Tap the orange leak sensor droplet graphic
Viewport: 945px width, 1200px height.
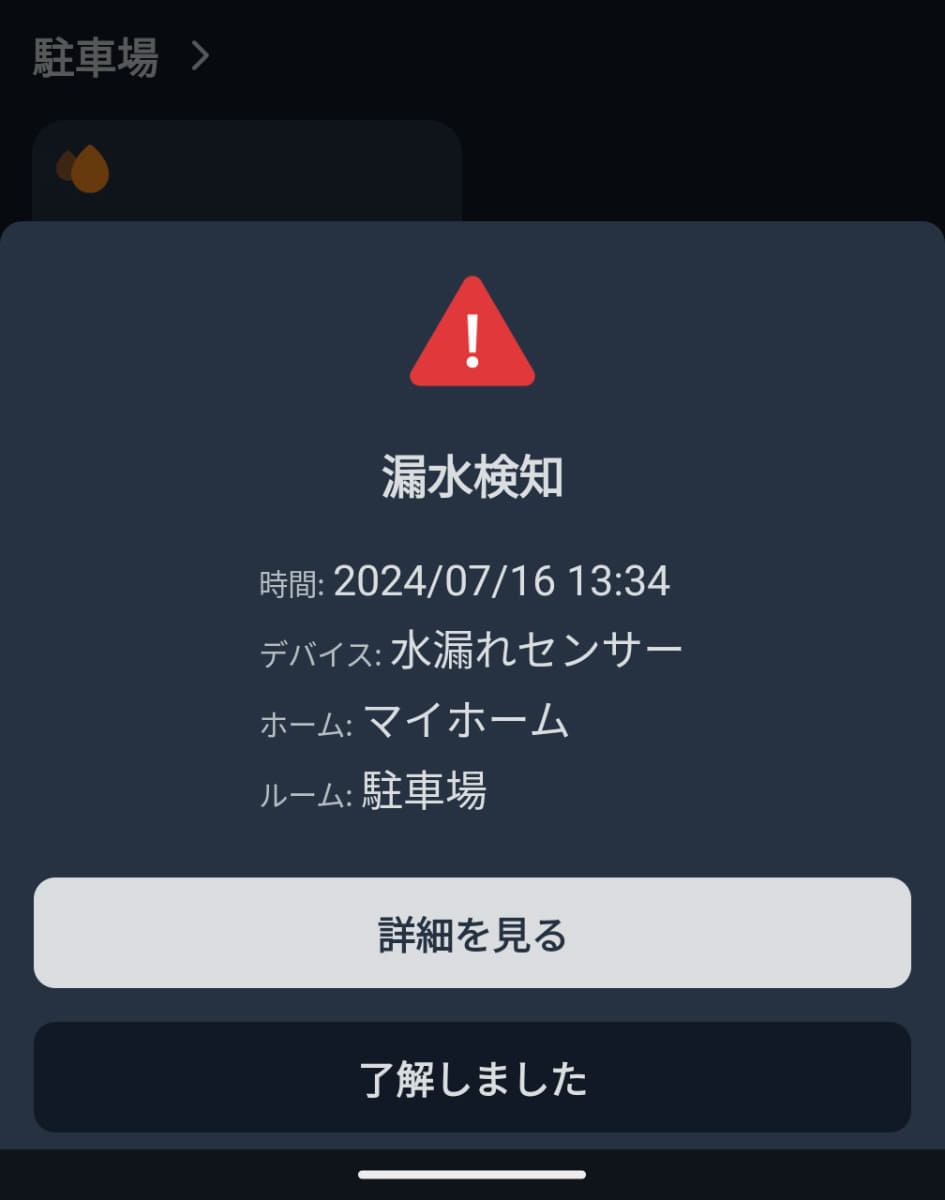pos(92,170)
